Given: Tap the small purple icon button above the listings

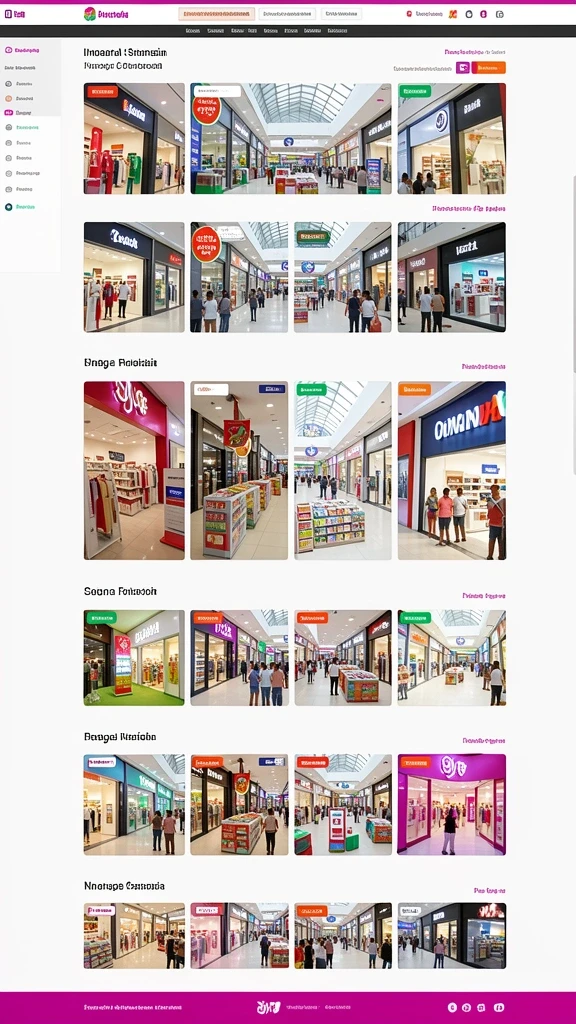Looking at the screenshot, I should [462, 67].
